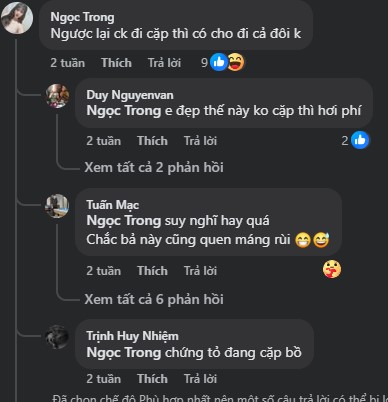Open Duy Nguyenvan's profile name
This screenshot has width=388, height=402.
[130, 95]
